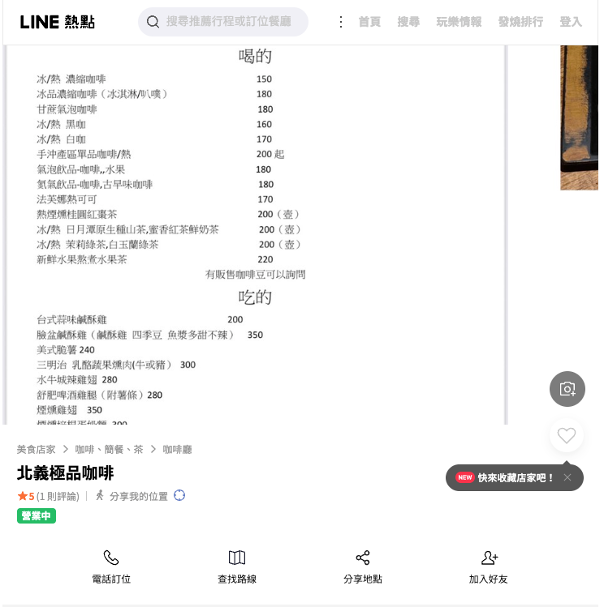The height and width of the screenshot is (608, 604).
Task: Switch to 玩樂情報 section
Action: click(458, 22)
